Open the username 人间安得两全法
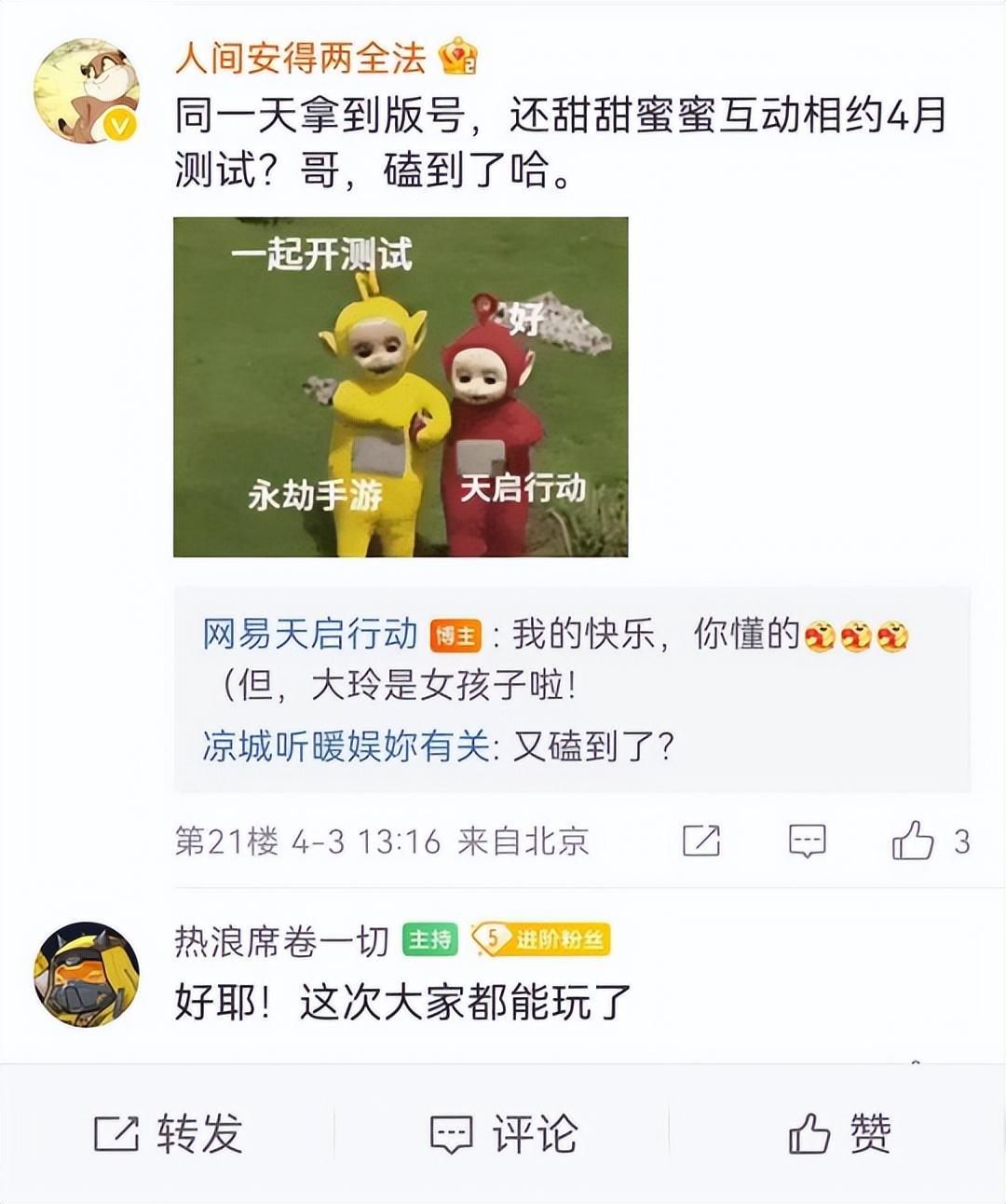Screen dimensions: 1006x1204 (x=300, y=58)
